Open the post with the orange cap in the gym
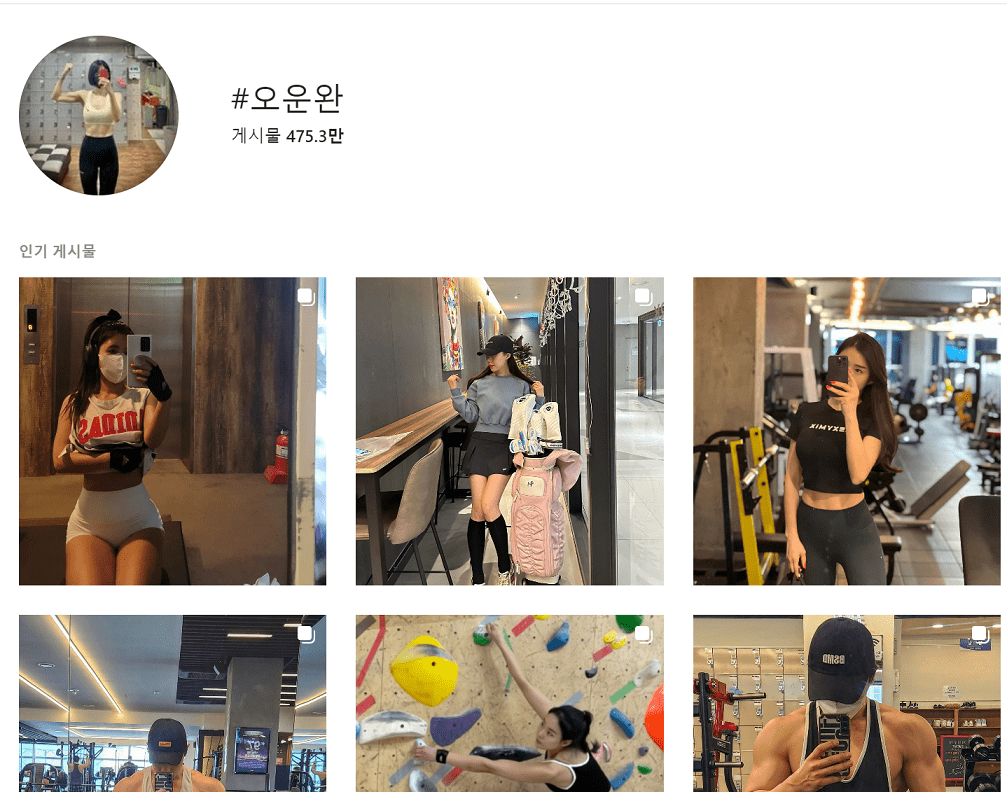The height and width of the screenshot is (792, 1007). pyautogui.click(x=172, y=703)
